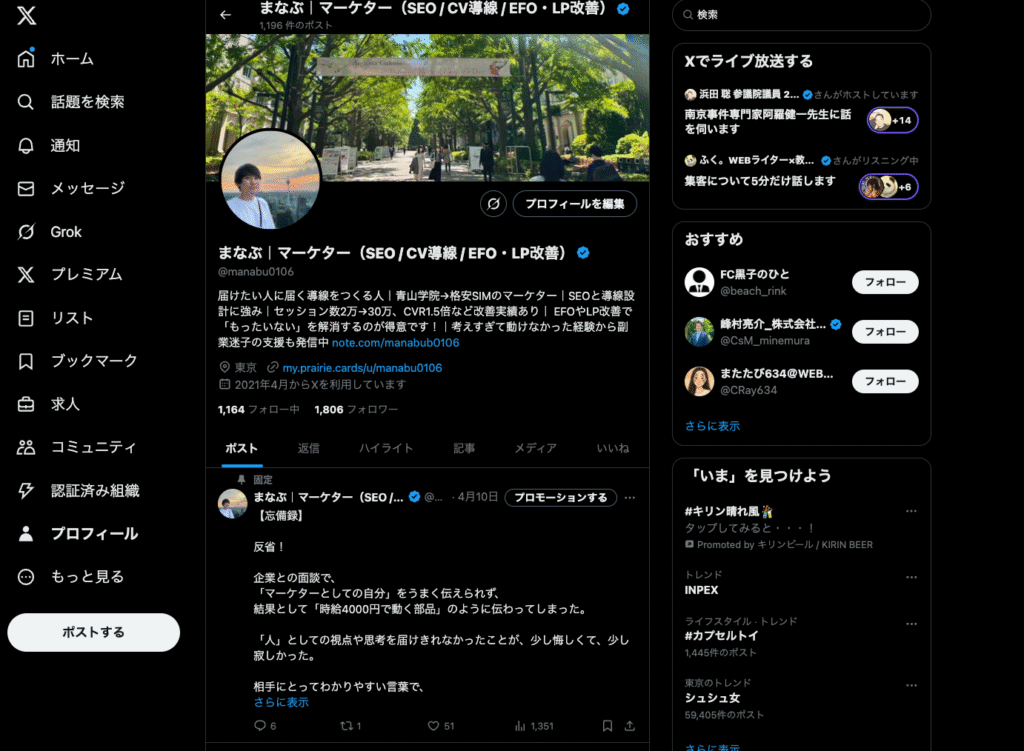
Task: Open the プロフィールを編集 button
Action: [574, 204]
